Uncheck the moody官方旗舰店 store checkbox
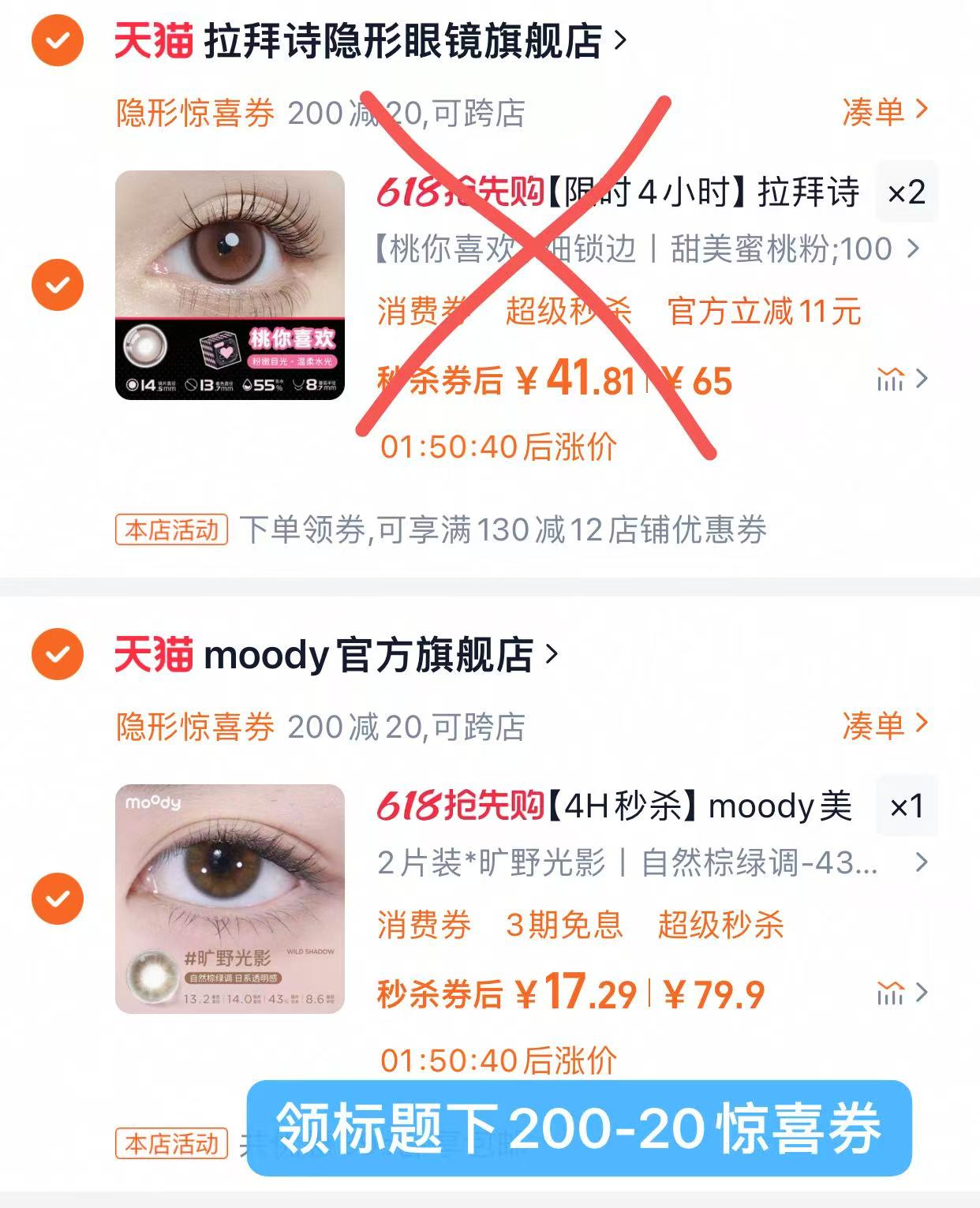This screenshot has height=1208, width=980. 57,654
